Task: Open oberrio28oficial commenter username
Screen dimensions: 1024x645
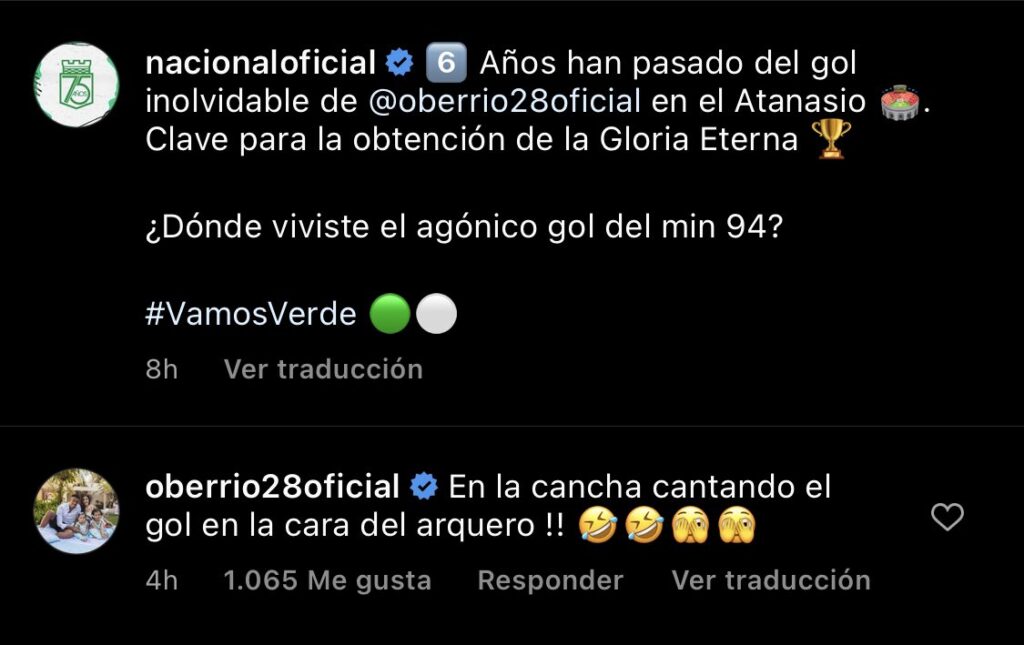Action: [273, 487]
